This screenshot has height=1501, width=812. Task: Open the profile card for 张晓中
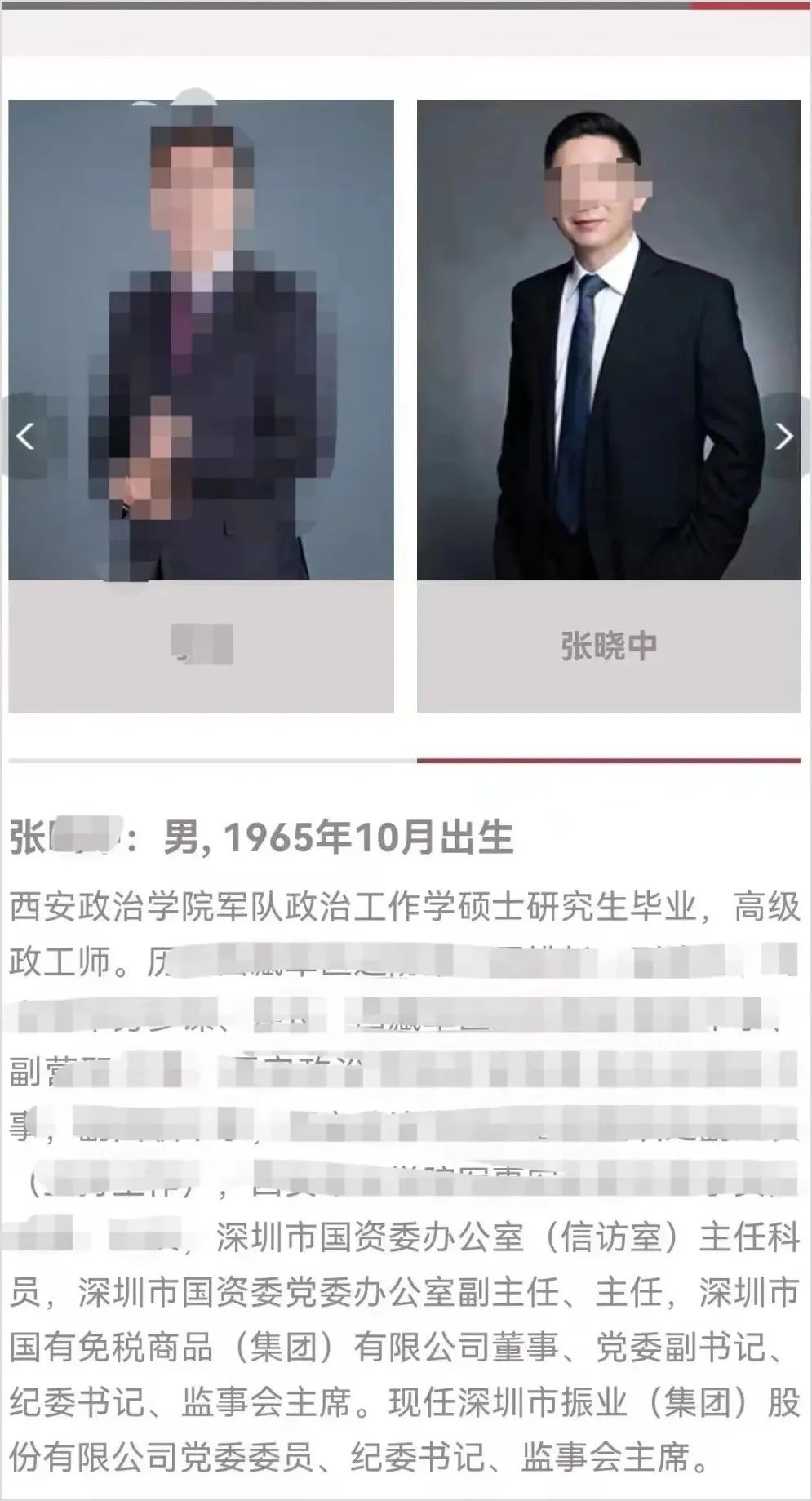click(x=609, y=406)
